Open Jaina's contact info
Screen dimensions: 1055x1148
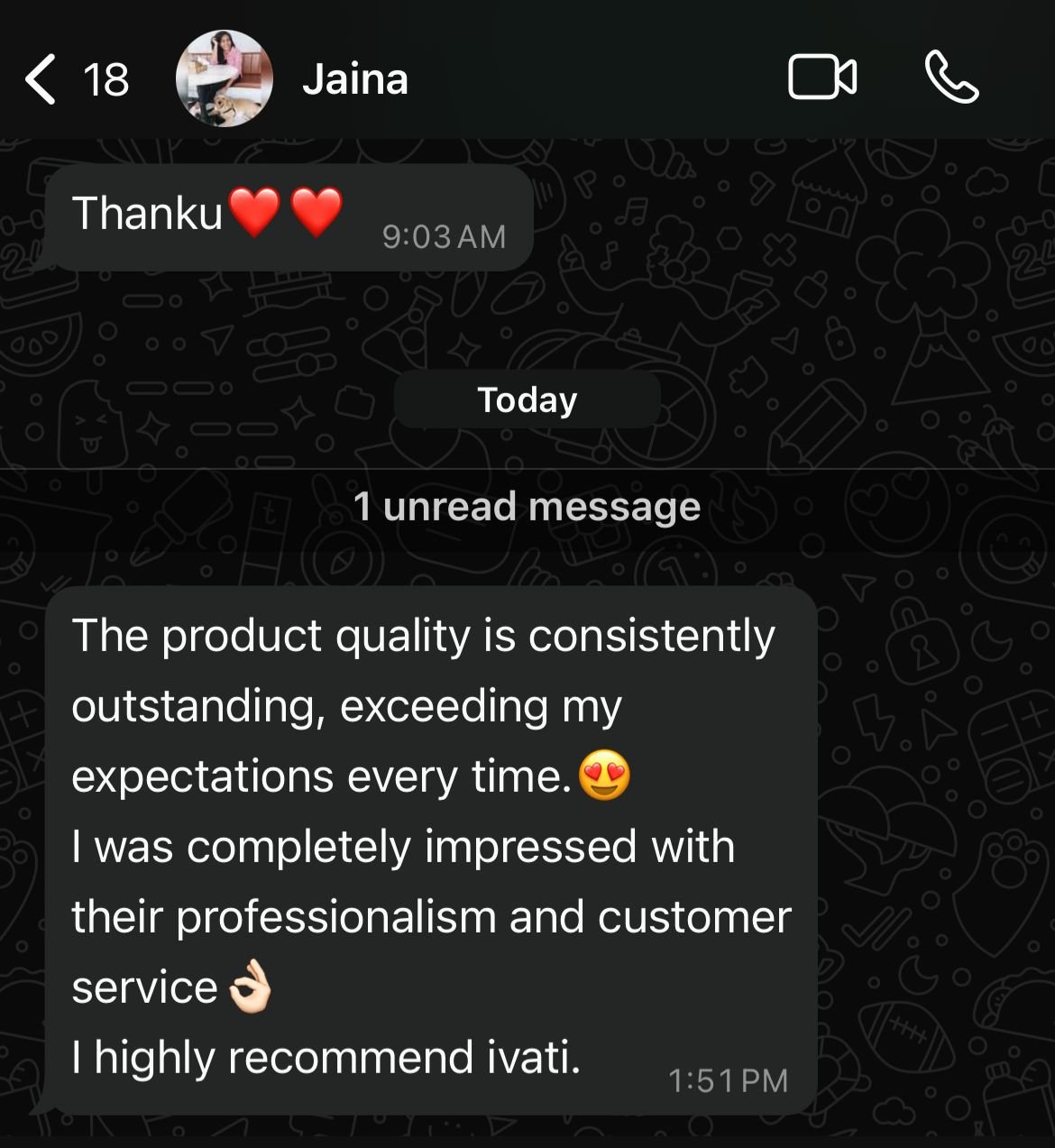click(x=354, y=79)
